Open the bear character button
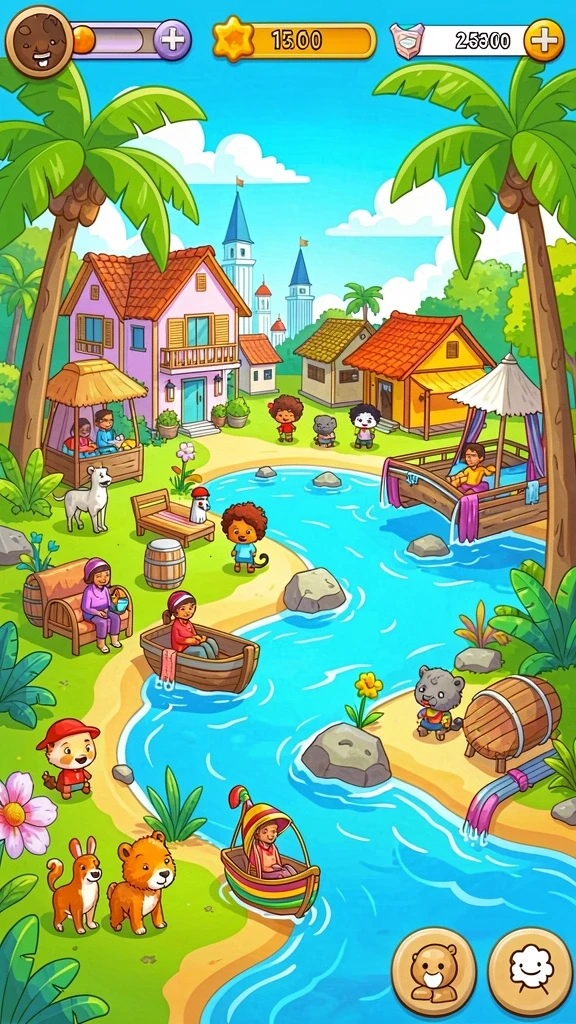The image size is (576, 1024). tap(434, 972)
